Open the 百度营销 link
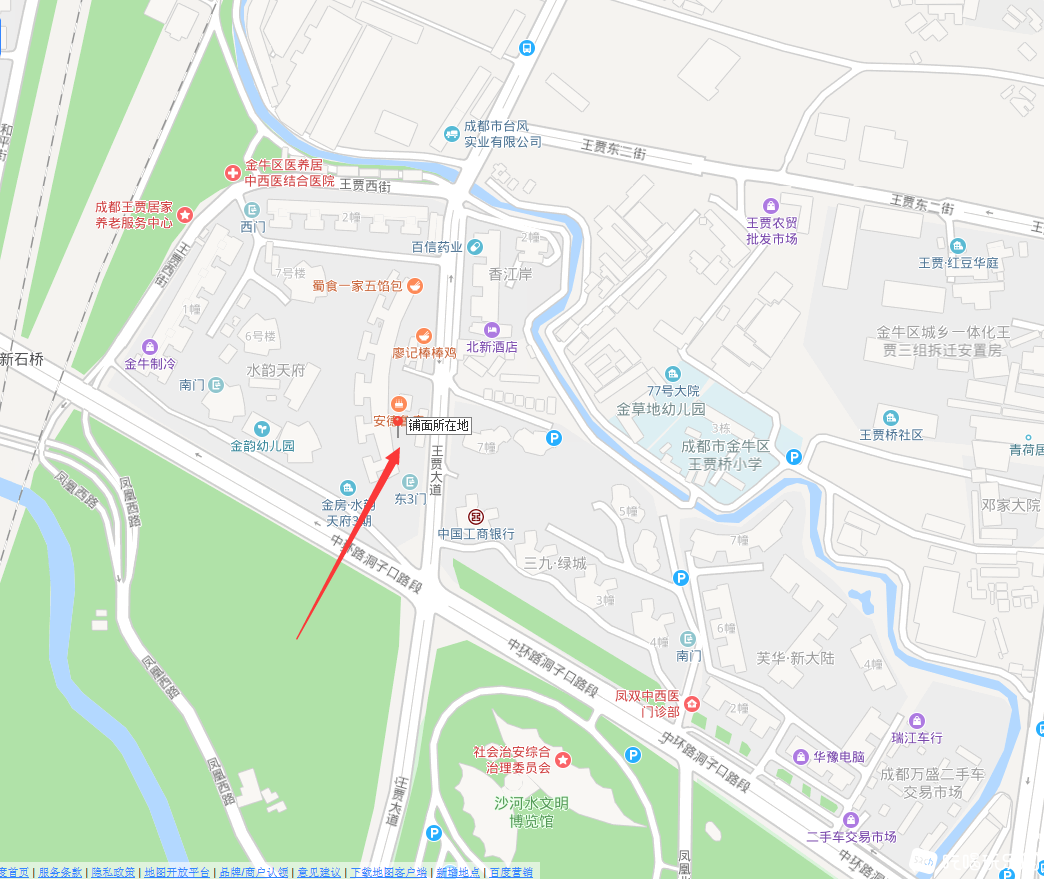 (510, 872)
